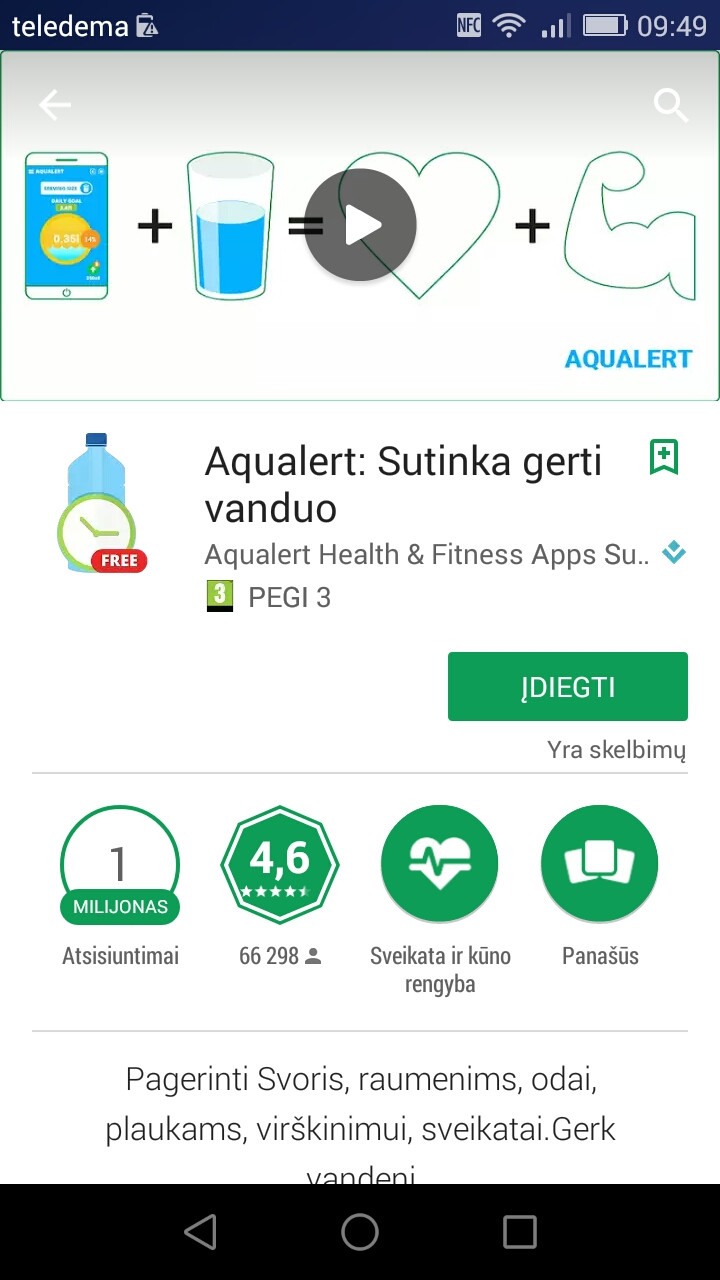The width and height of the screenshot is (720, 1280).
Task: Play the Aqualert promo video
Action: click(x=360, y=225)
